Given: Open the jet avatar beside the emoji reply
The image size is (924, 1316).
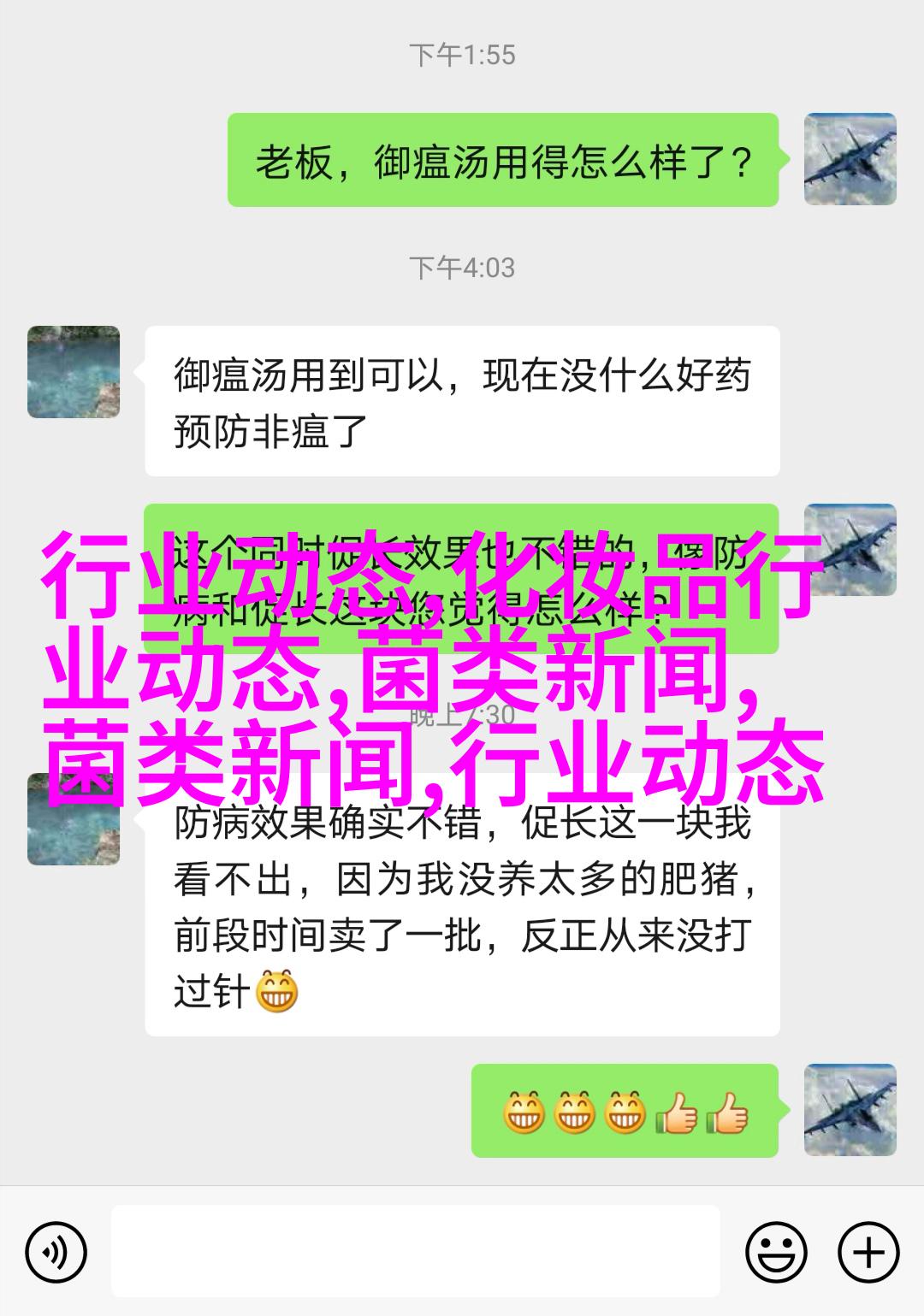Looking at the screenshot, I should (850, 1110).
